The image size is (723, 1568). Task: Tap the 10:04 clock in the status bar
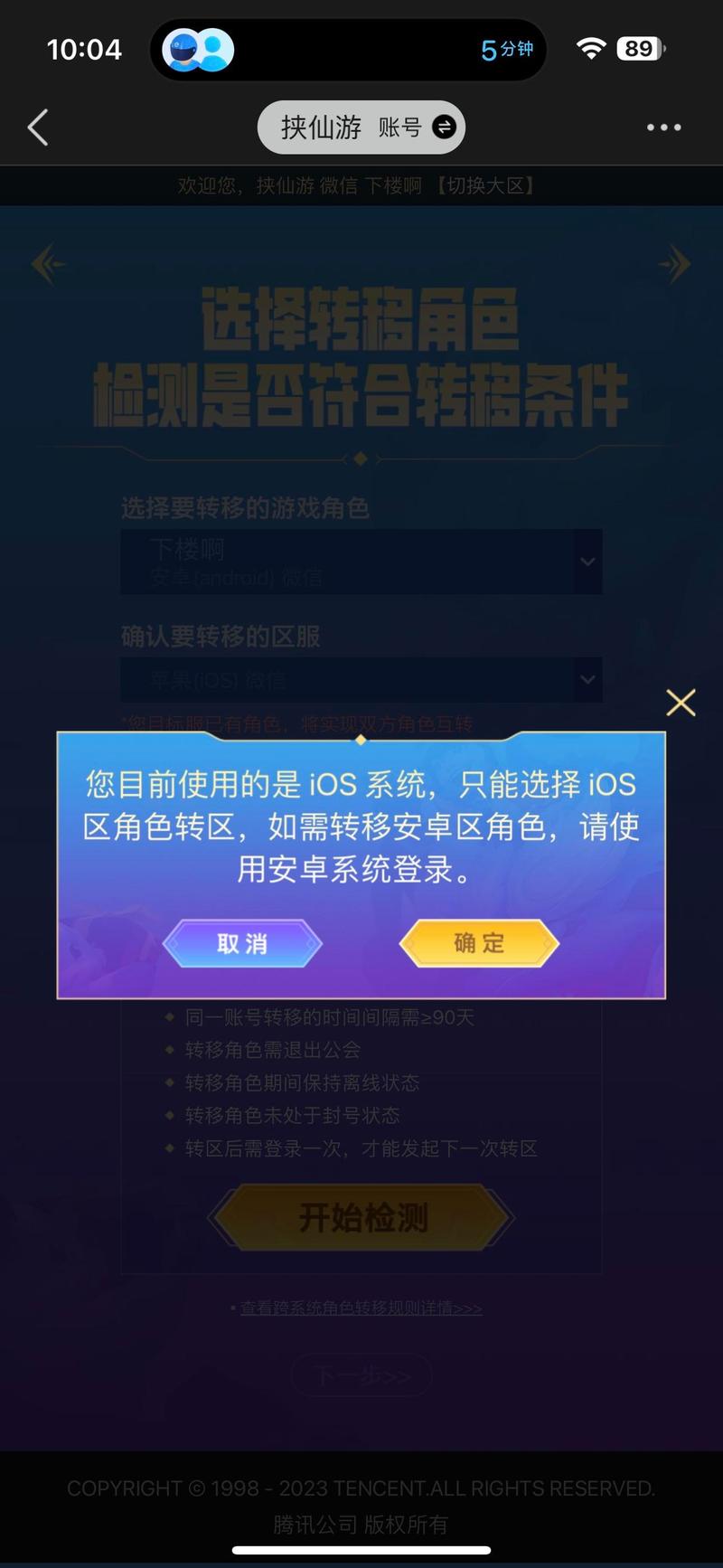(85, 49)
